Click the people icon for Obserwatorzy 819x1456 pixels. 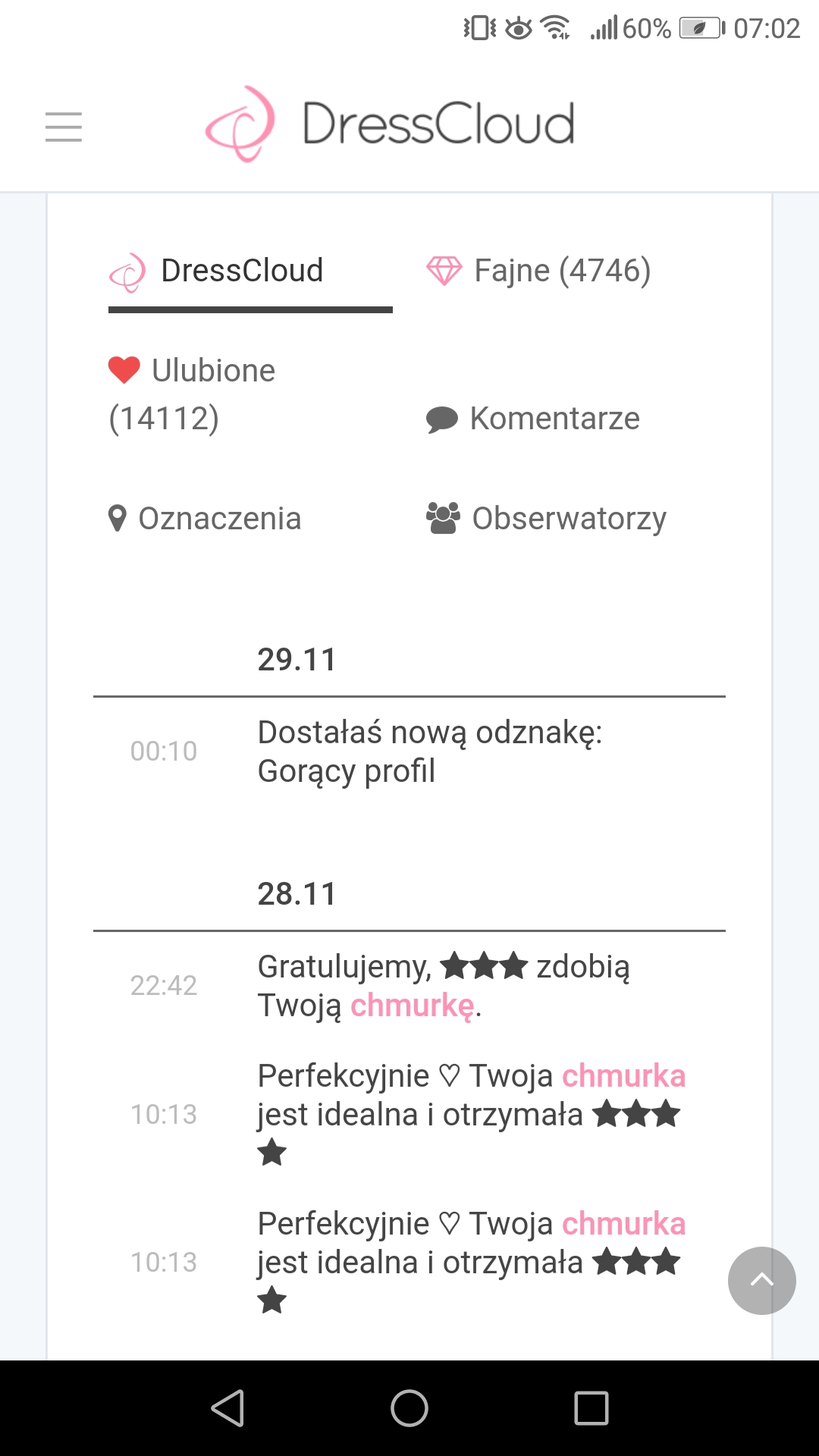point(444,517)
